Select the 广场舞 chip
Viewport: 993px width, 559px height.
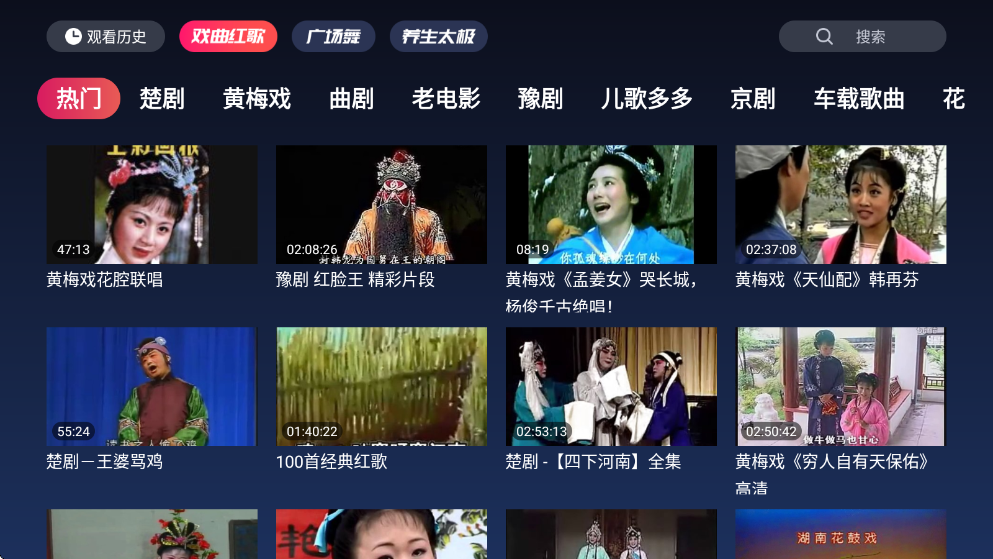click(x=333, y=37)
